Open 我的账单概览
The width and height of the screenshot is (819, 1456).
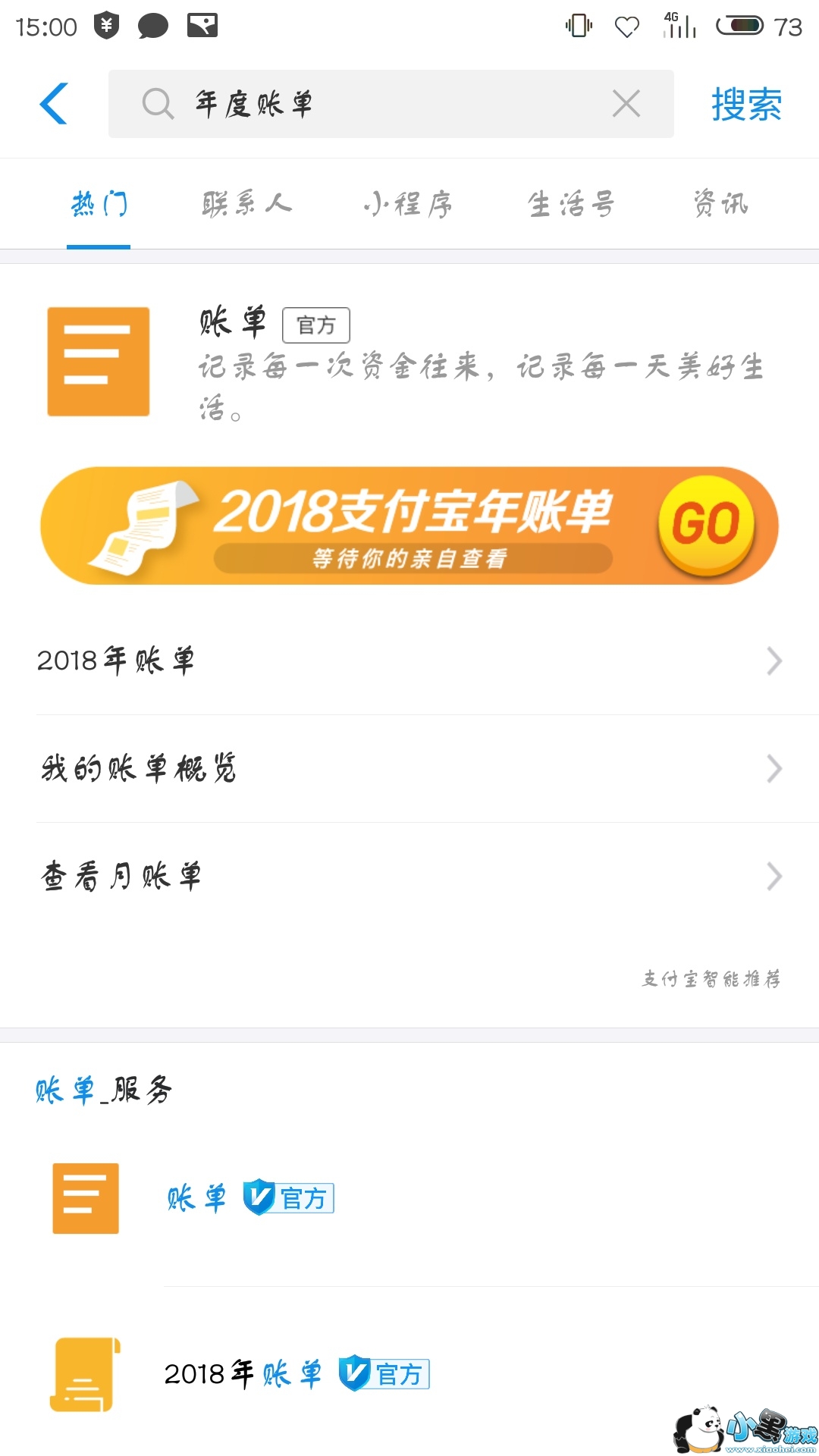point(409,768)
